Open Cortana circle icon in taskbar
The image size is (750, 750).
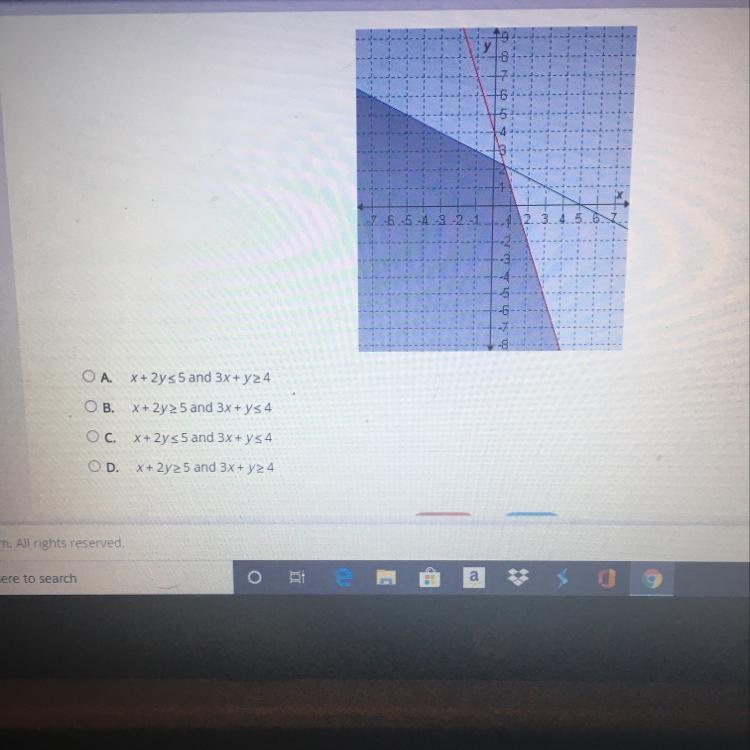[x=254, y=577]
